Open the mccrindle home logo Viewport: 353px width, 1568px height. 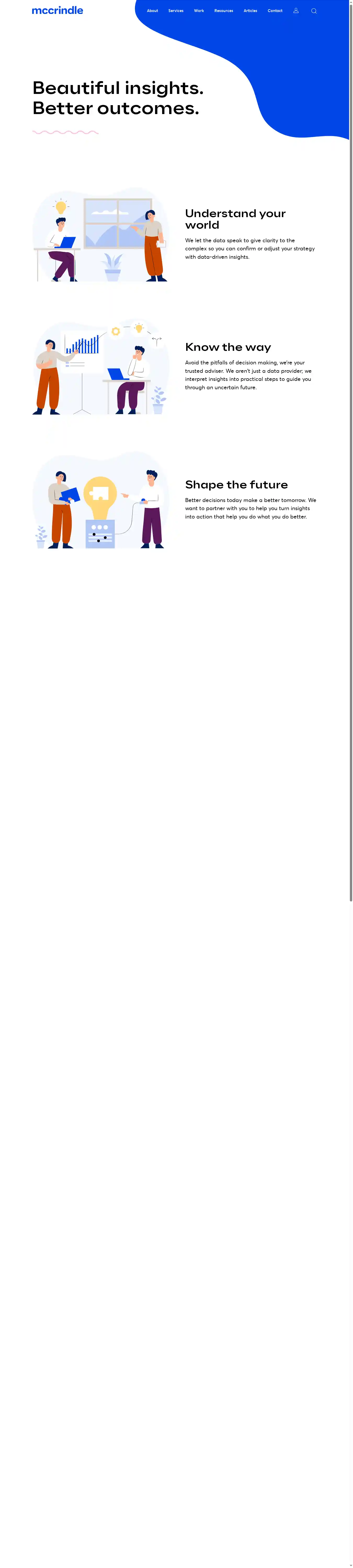click(57, 10)
